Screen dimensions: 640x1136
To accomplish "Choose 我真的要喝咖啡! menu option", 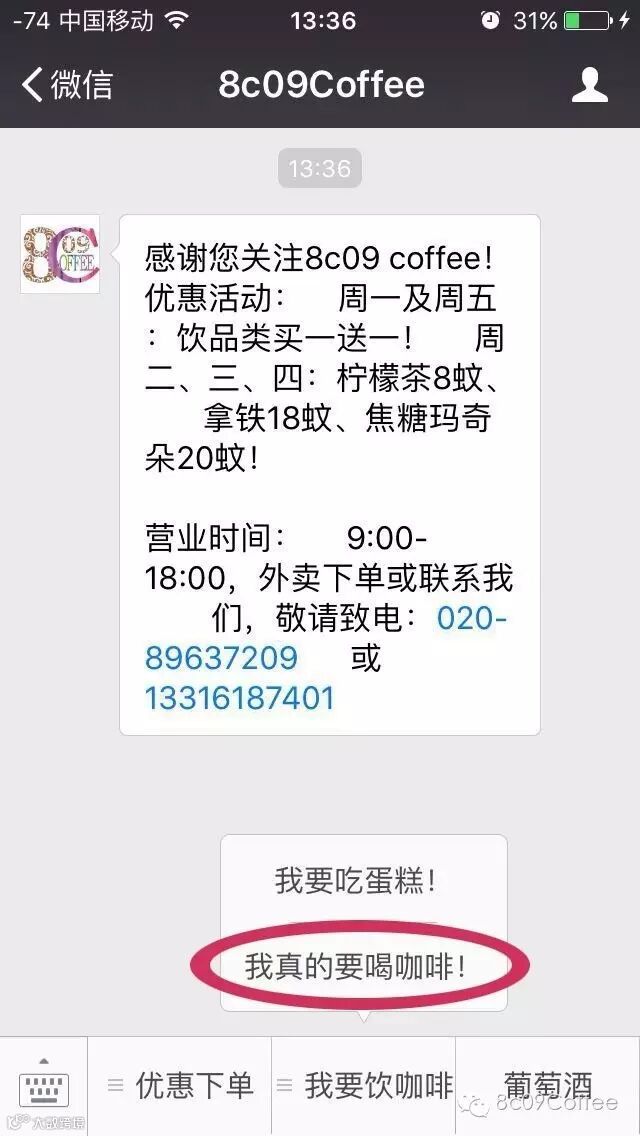I will [355, 966].
